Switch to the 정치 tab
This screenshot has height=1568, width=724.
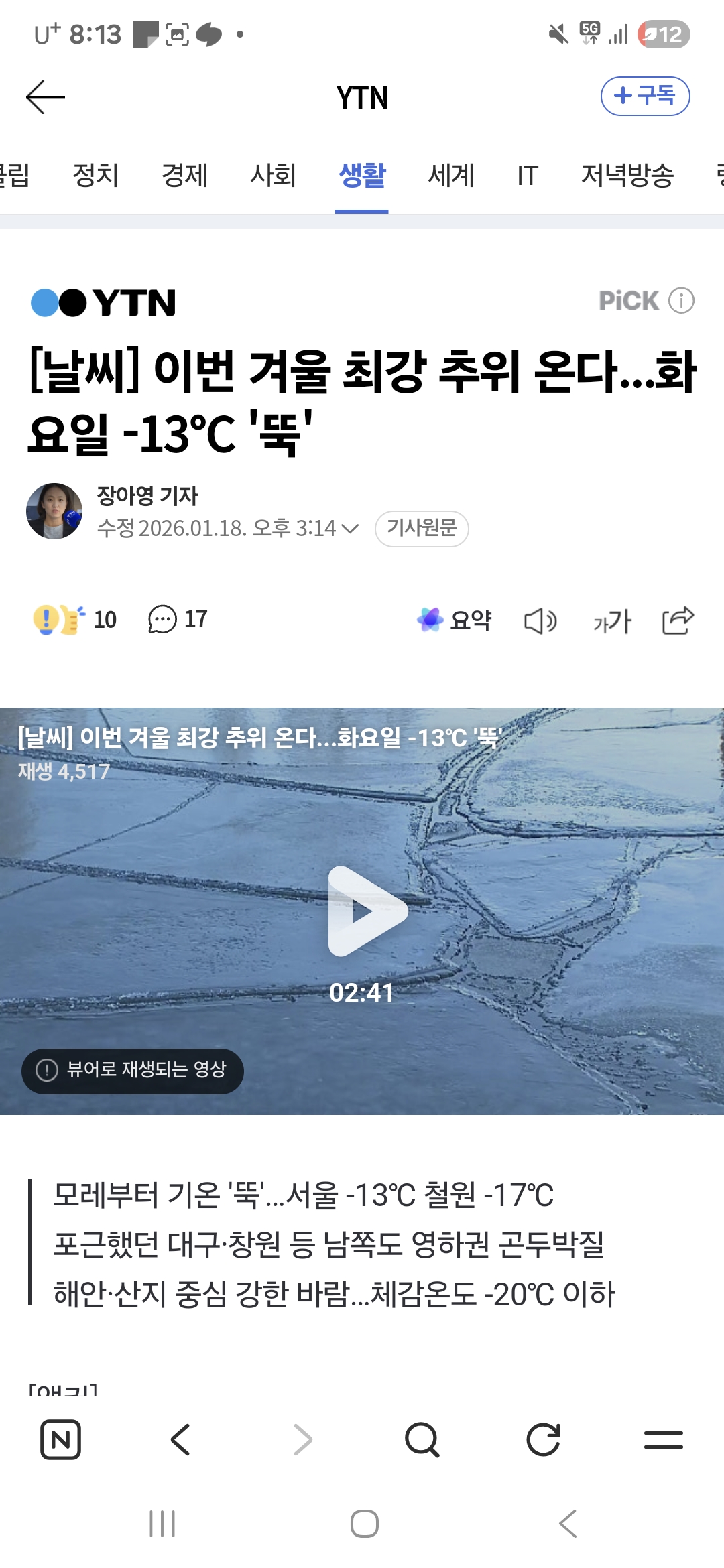pos(96,176)
